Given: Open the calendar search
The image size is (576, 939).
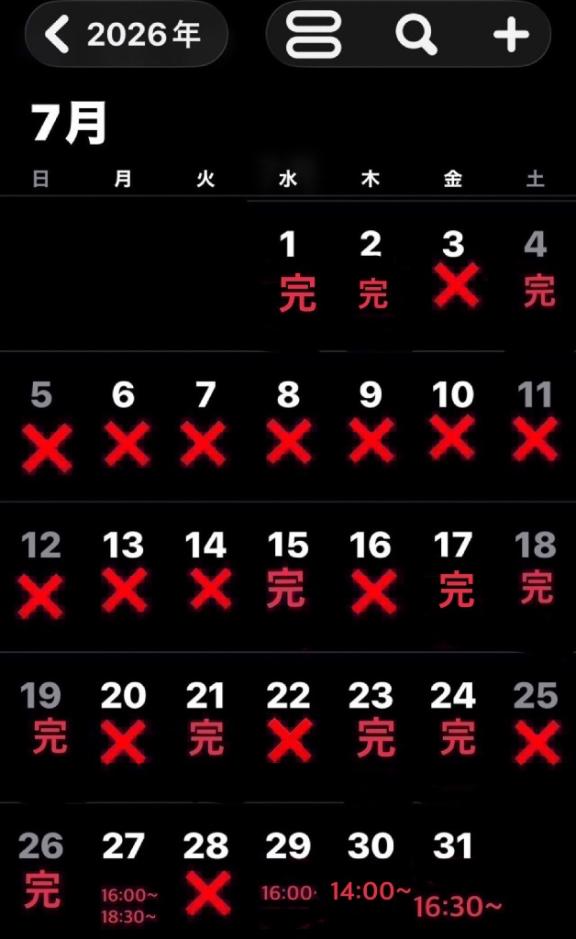Looking at the screenshot, I should coord(416,35).
